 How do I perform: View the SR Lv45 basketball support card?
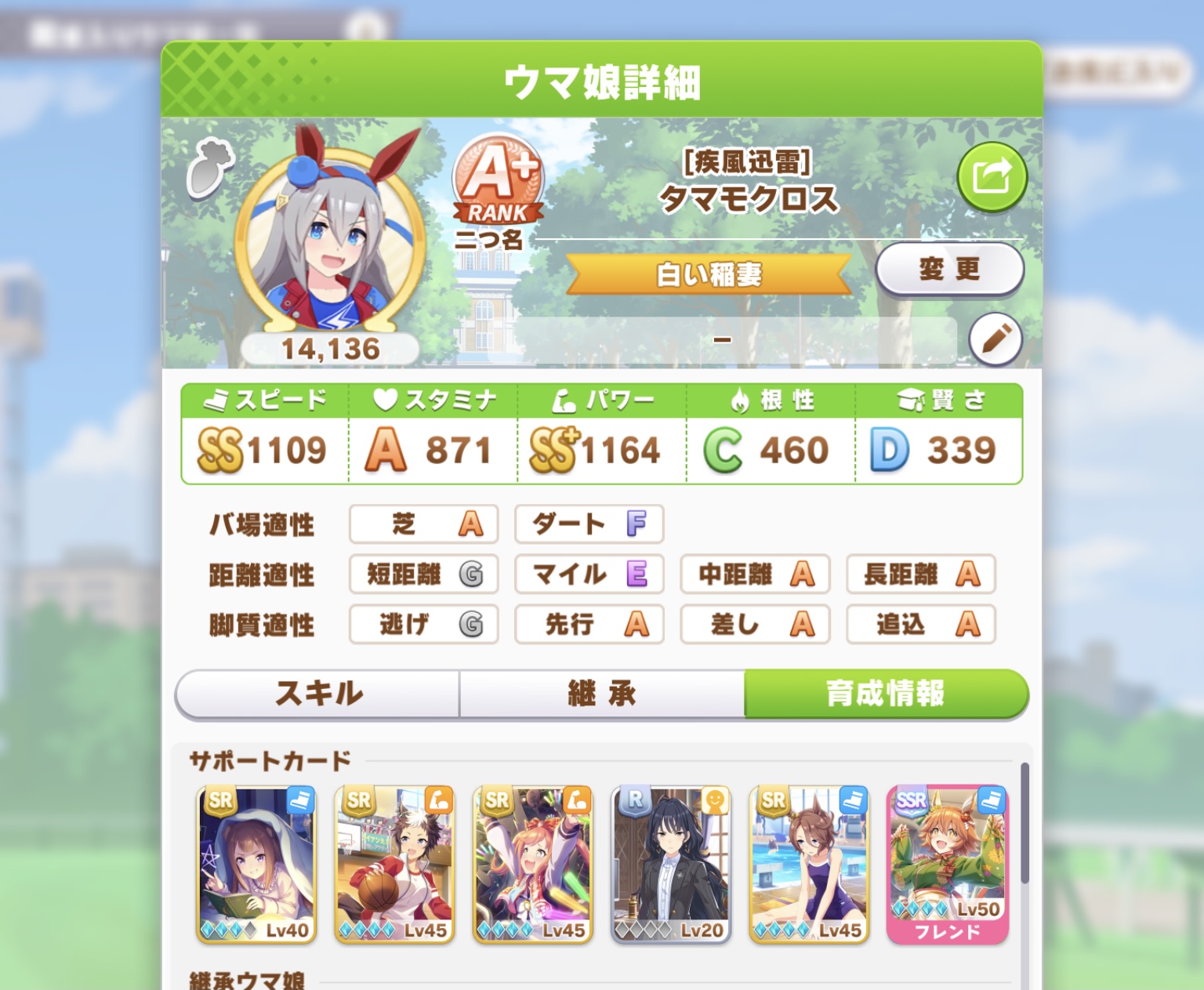(394, 864)
